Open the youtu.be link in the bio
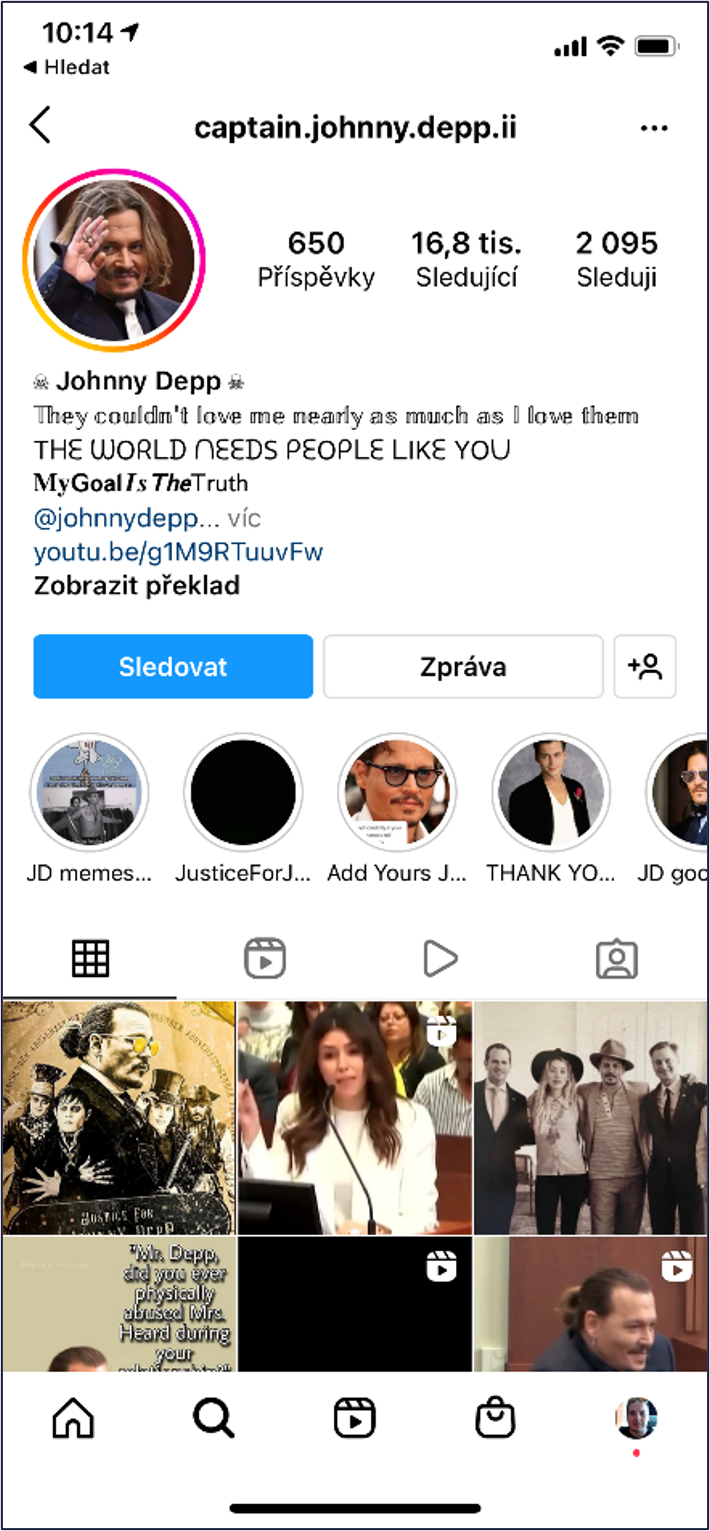The width and height of the screenshot is (710, 1531). (178, 552)
